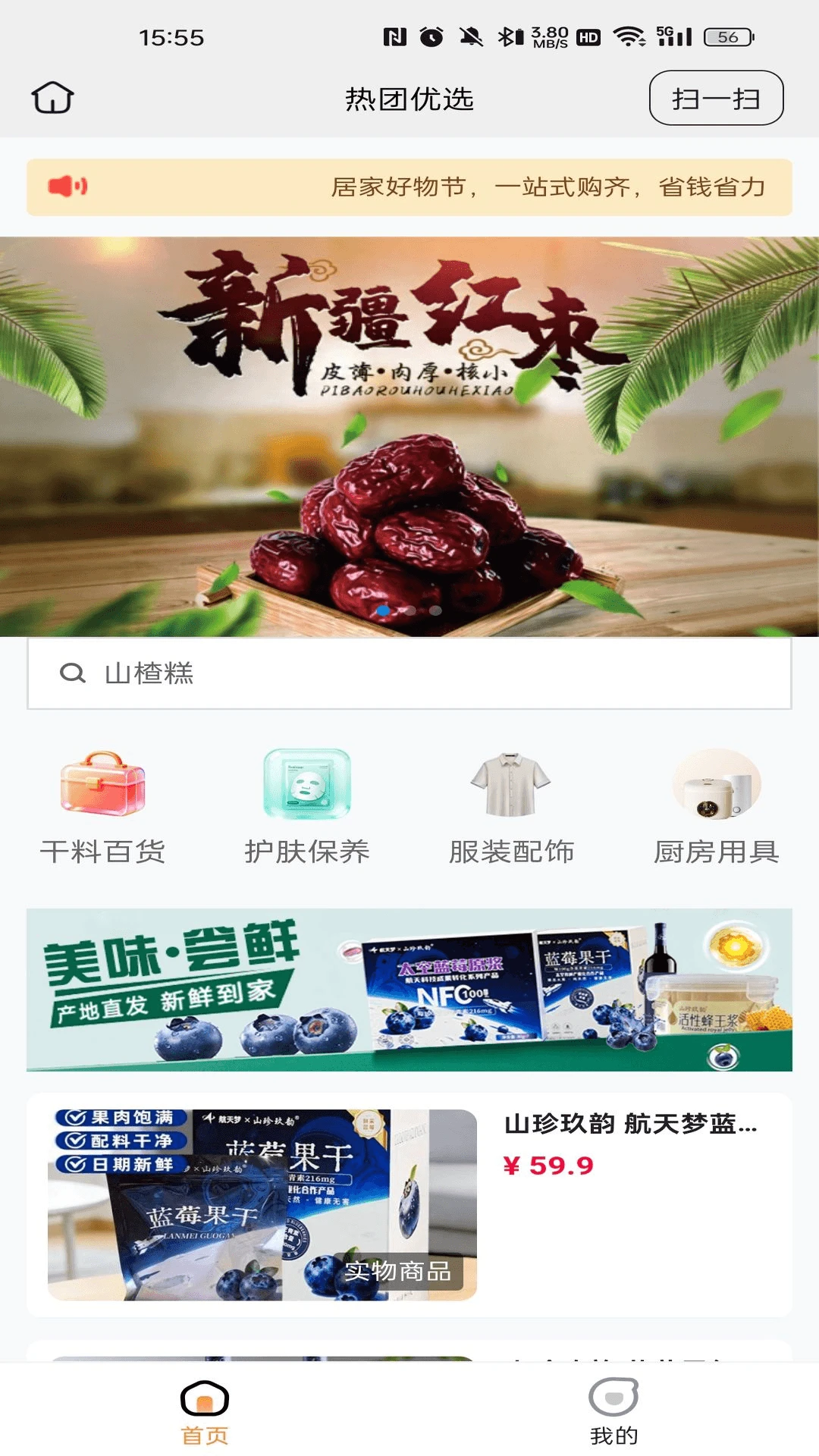This screenshot has height=1456, width=819.
Task: Open the 居家好物节 announcement bar
Action: click(x=409, y=187)
